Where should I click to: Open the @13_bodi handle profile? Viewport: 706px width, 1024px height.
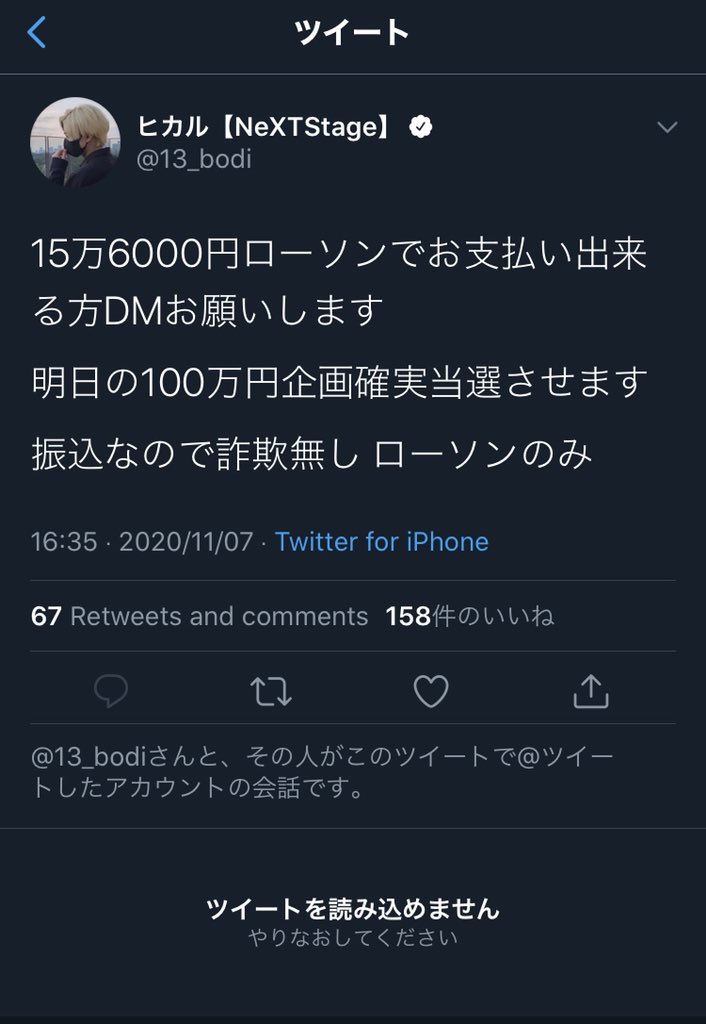tap(194, 159)
